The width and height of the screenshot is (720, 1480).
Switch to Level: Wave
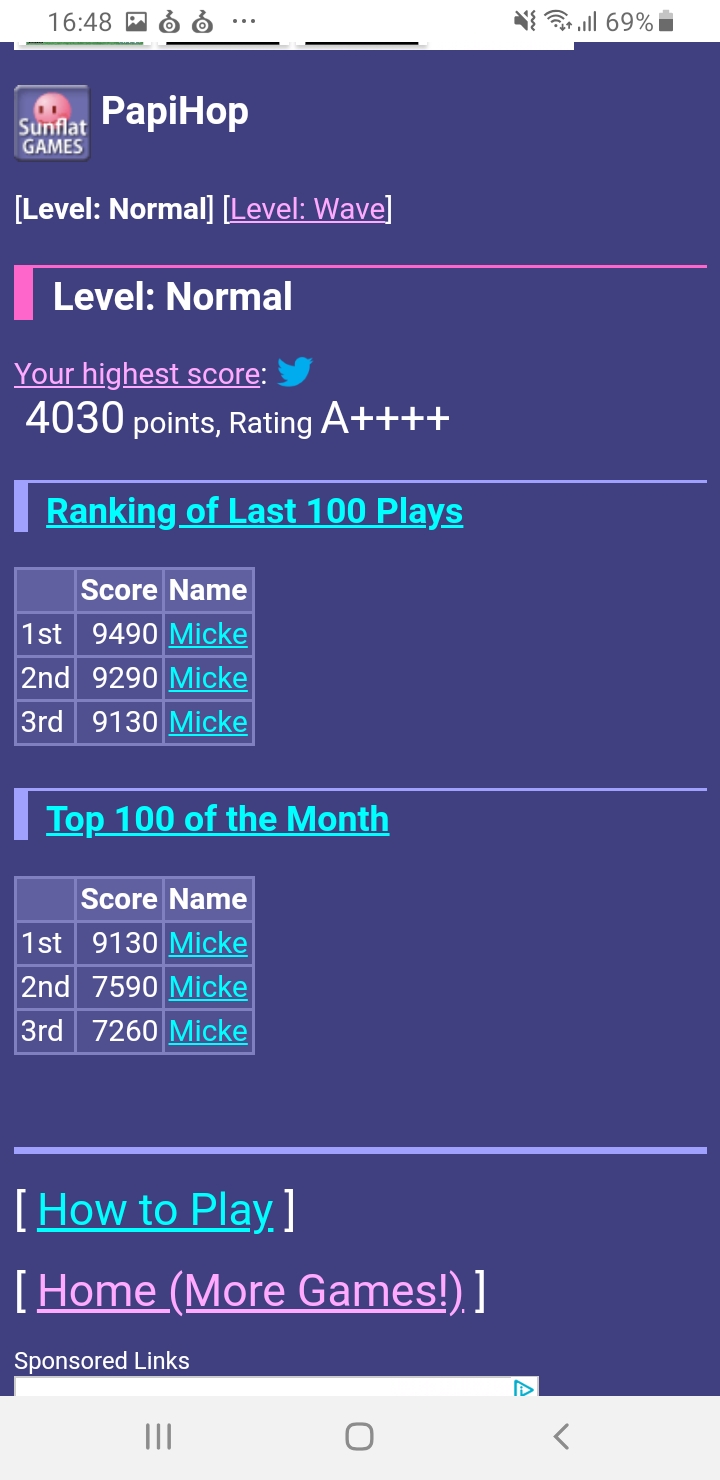pyautogui.click(x=307, y=209)
